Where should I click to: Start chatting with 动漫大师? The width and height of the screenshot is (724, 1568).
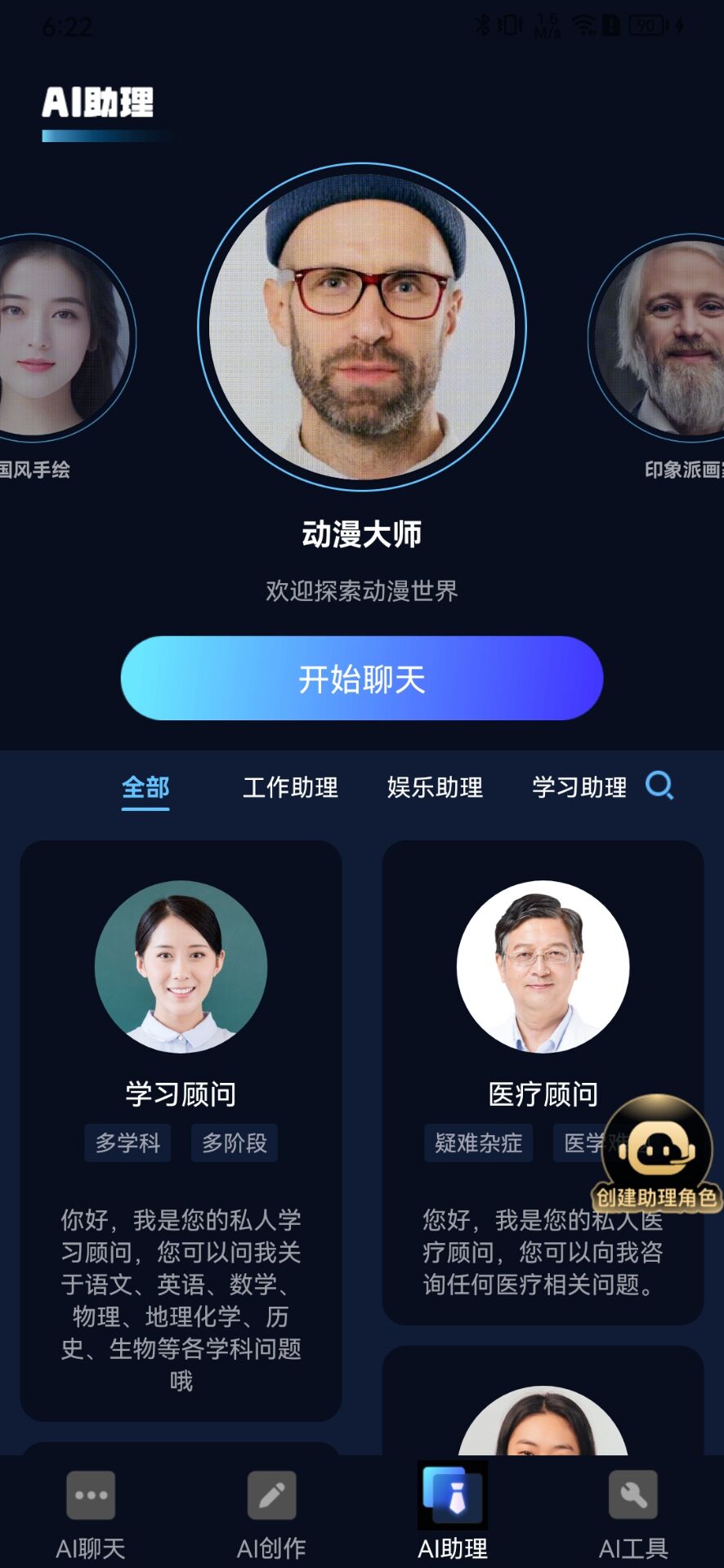pyautogui.click(x=362, y=678)
